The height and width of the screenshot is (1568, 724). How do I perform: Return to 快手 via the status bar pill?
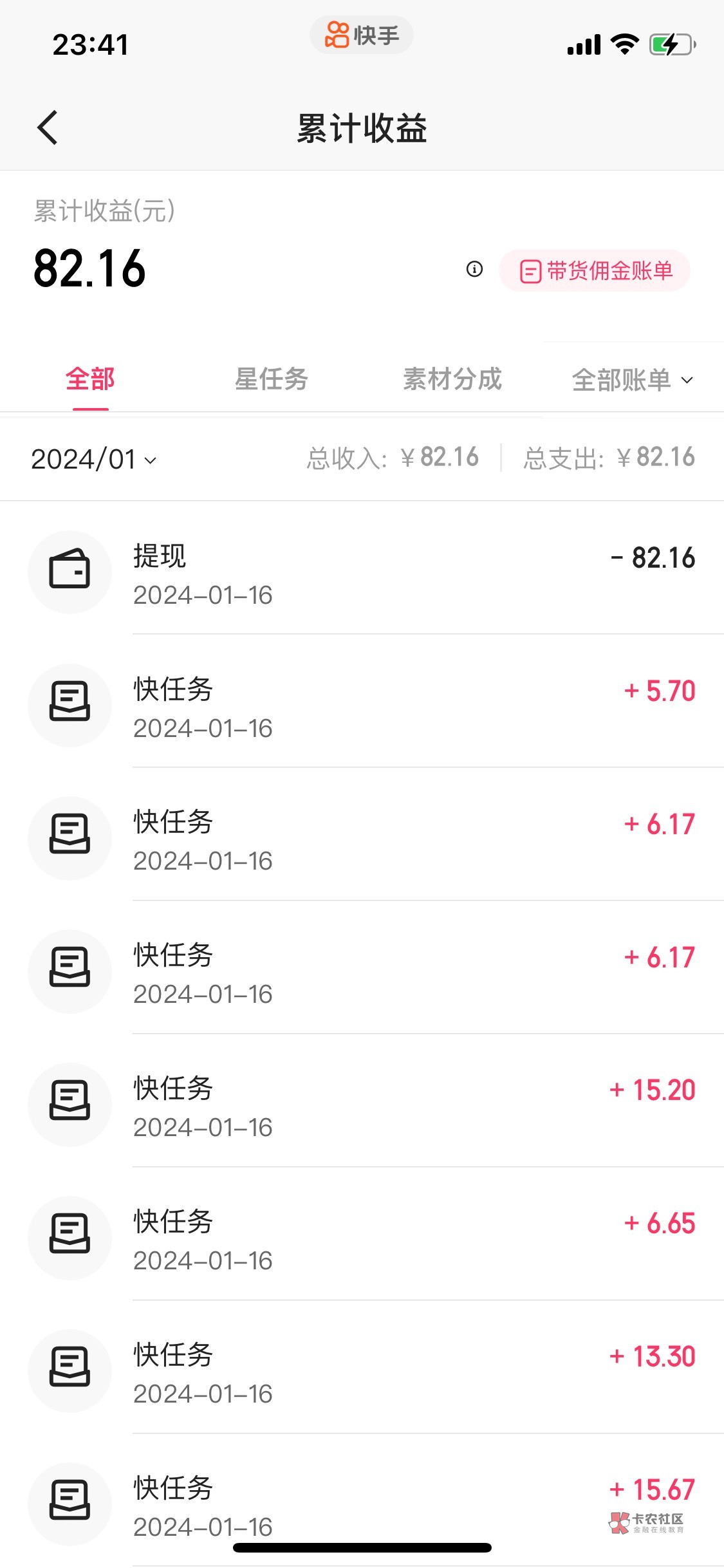362,35
